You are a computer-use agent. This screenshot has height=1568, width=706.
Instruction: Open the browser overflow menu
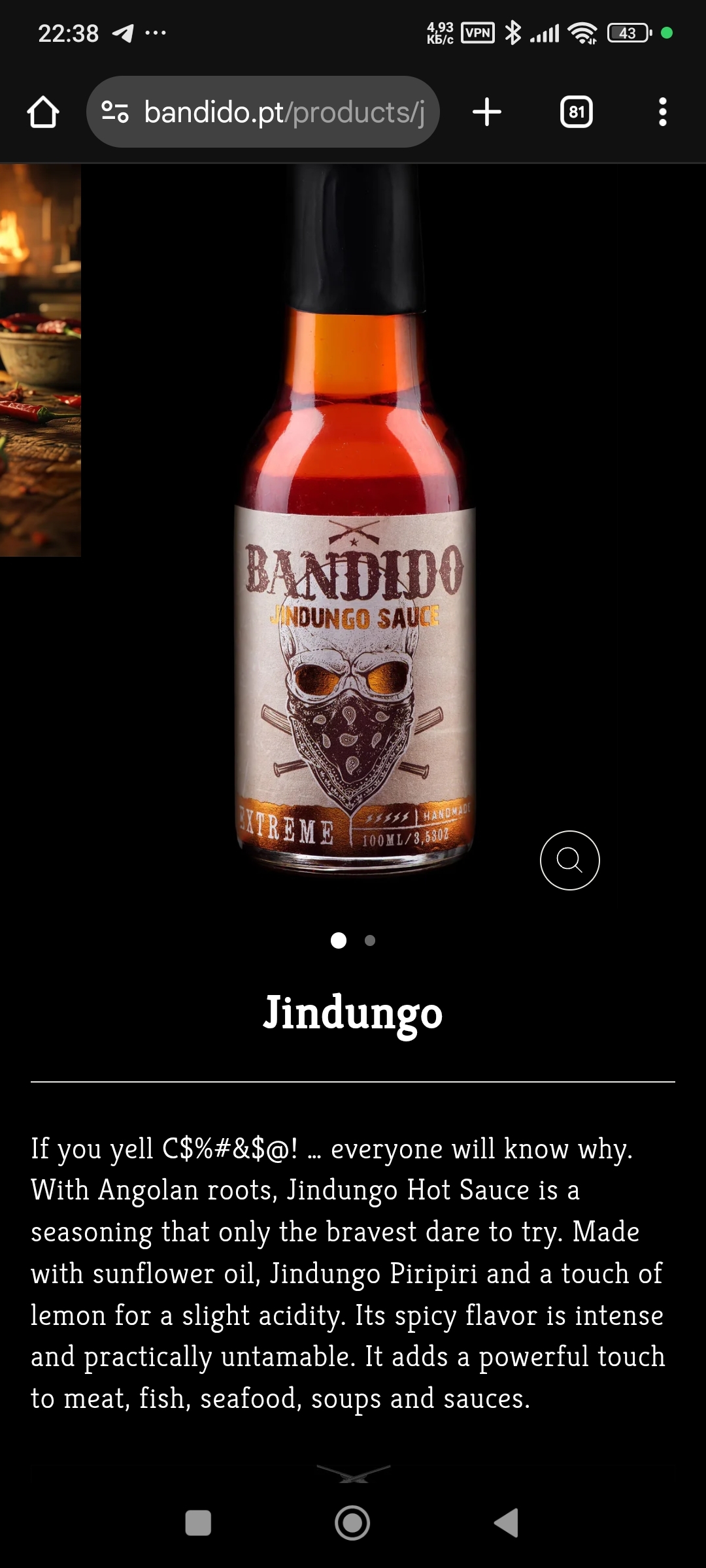coord(662,112)
